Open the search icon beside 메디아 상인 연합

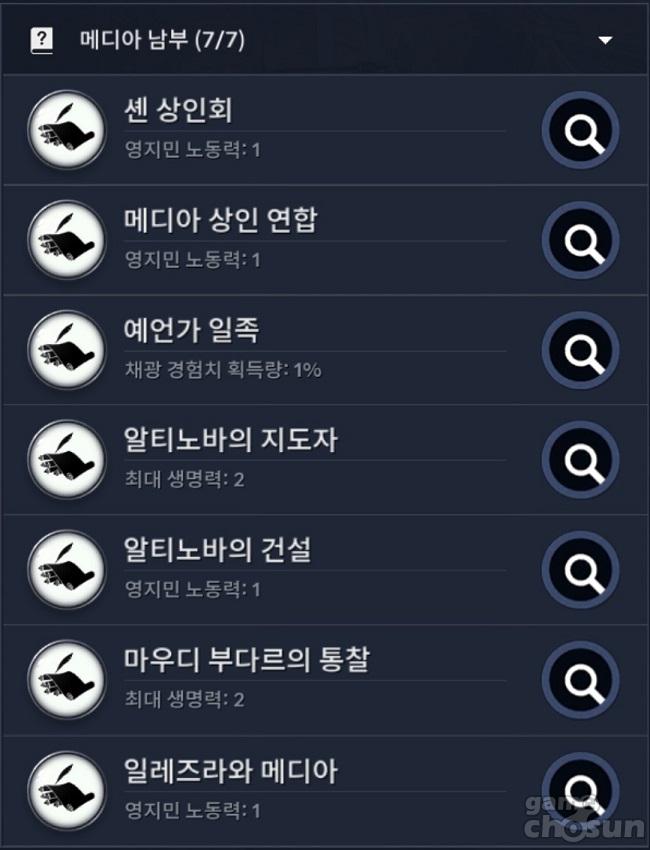(580, 241)
